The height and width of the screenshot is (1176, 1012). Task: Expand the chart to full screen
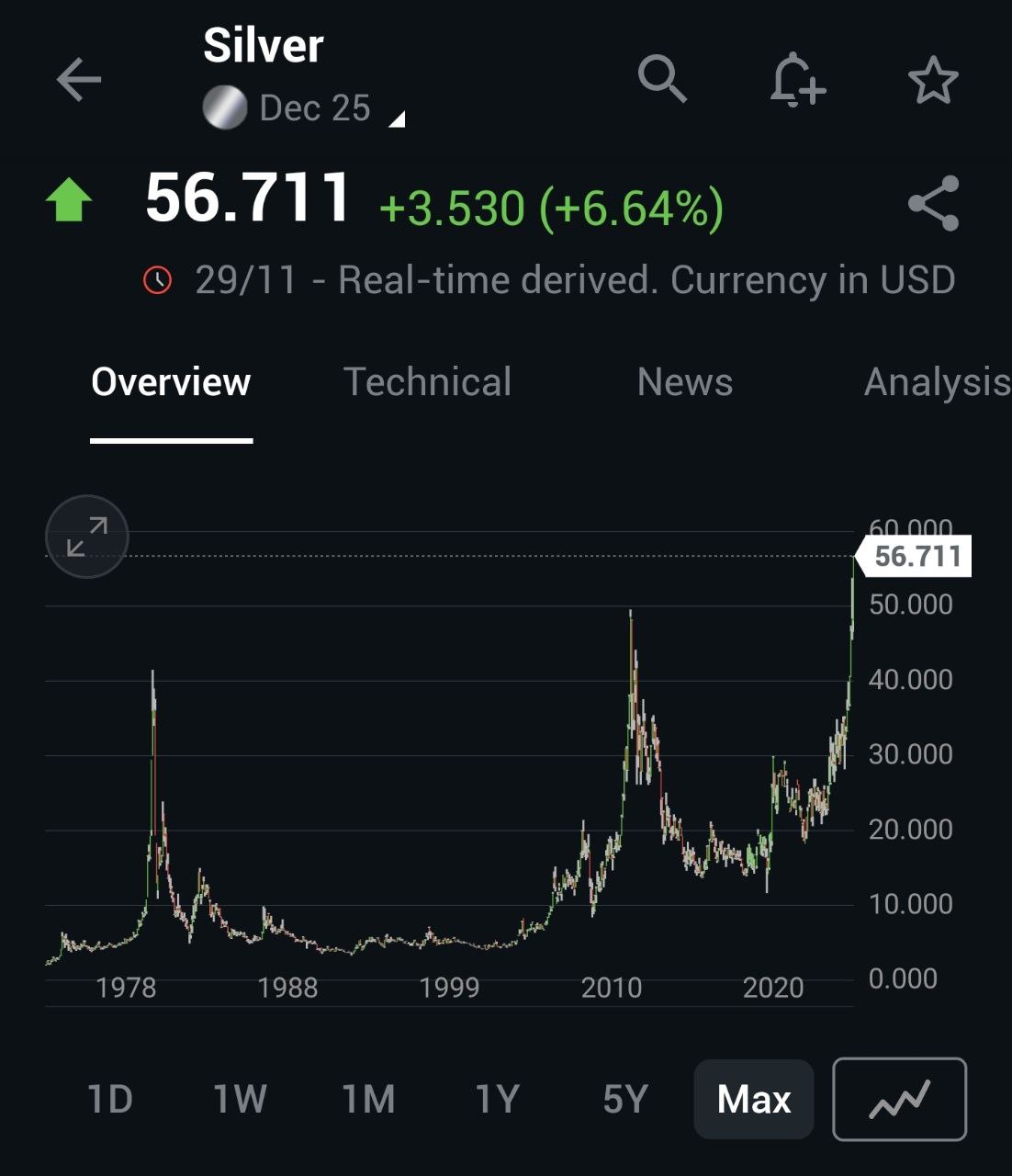coord(87,537)
